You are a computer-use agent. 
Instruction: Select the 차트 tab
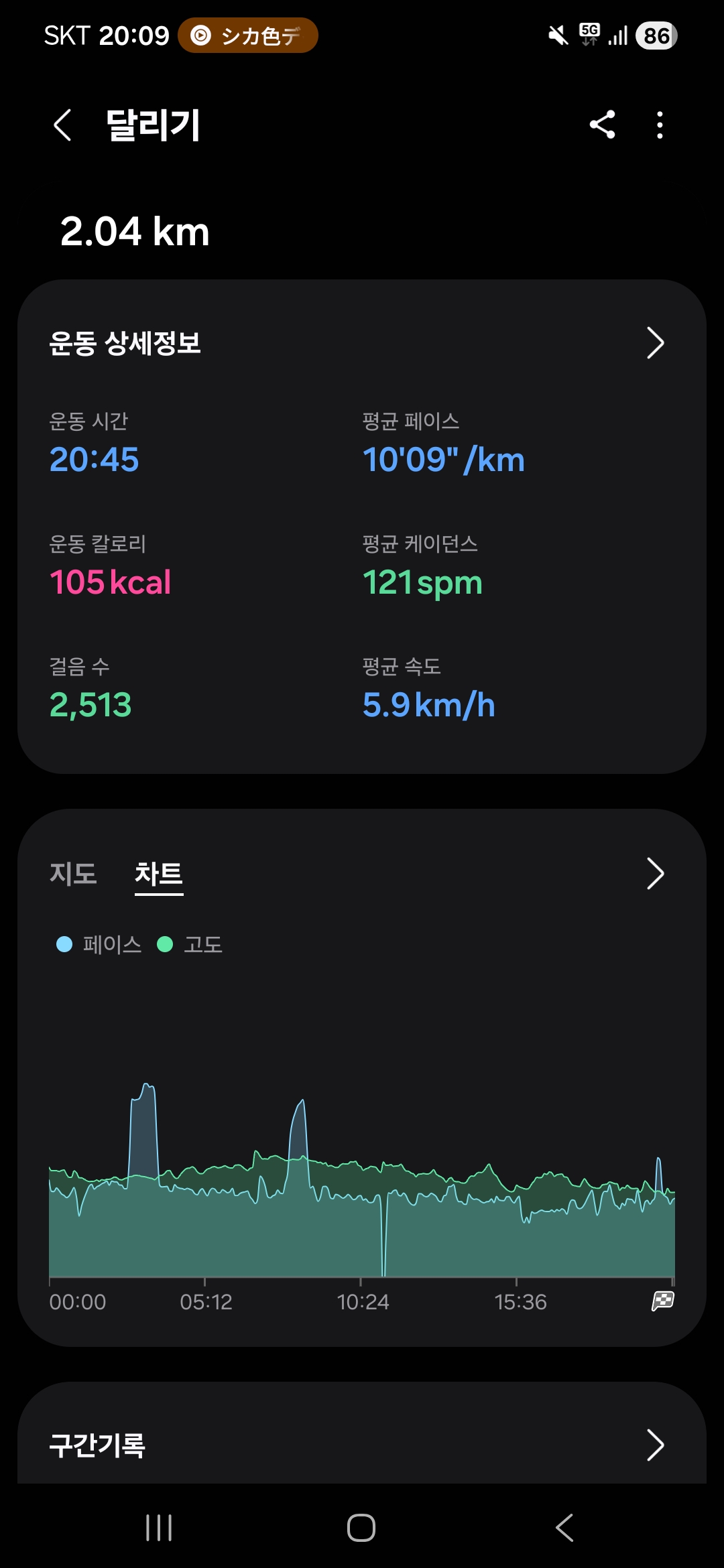159,874
